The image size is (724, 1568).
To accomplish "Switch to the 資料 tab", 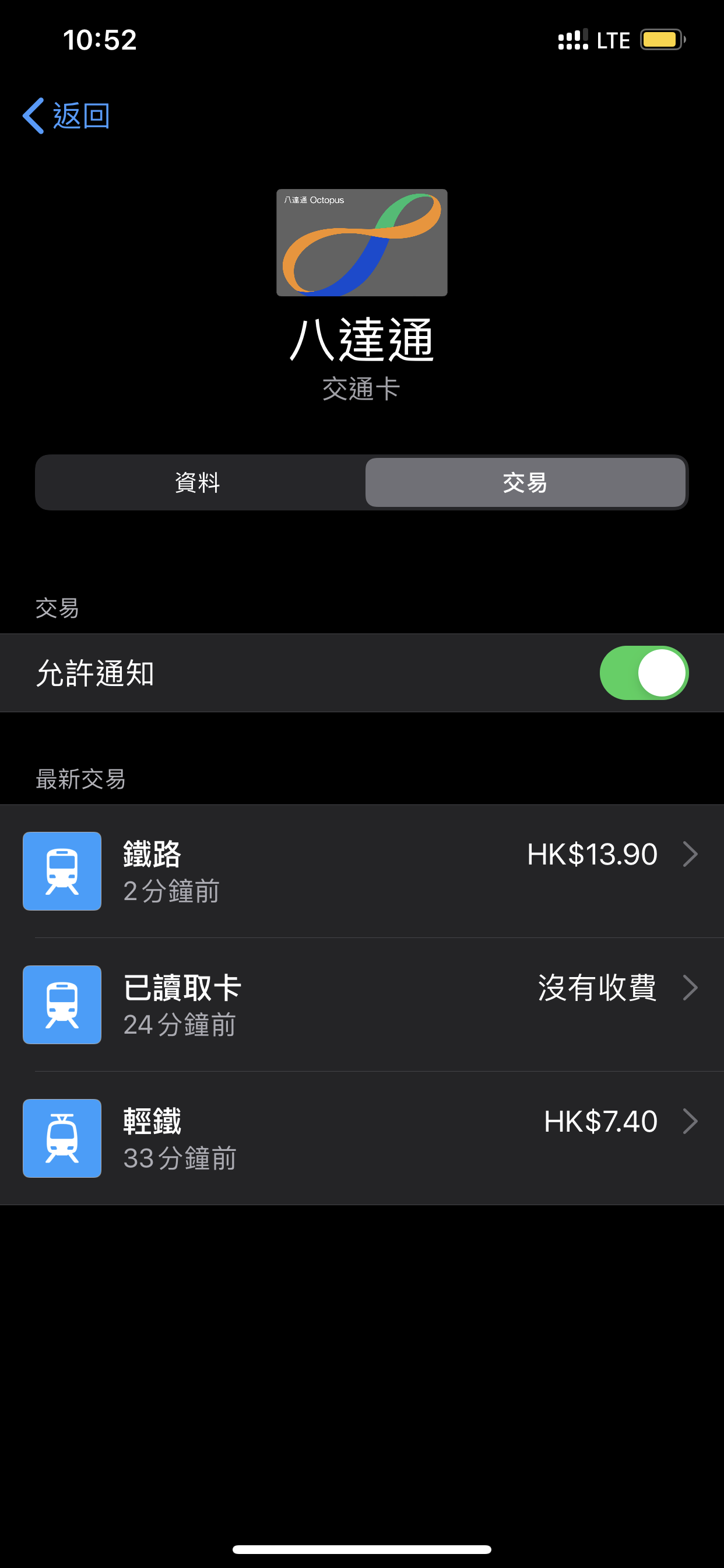I will tap(199, 482).
